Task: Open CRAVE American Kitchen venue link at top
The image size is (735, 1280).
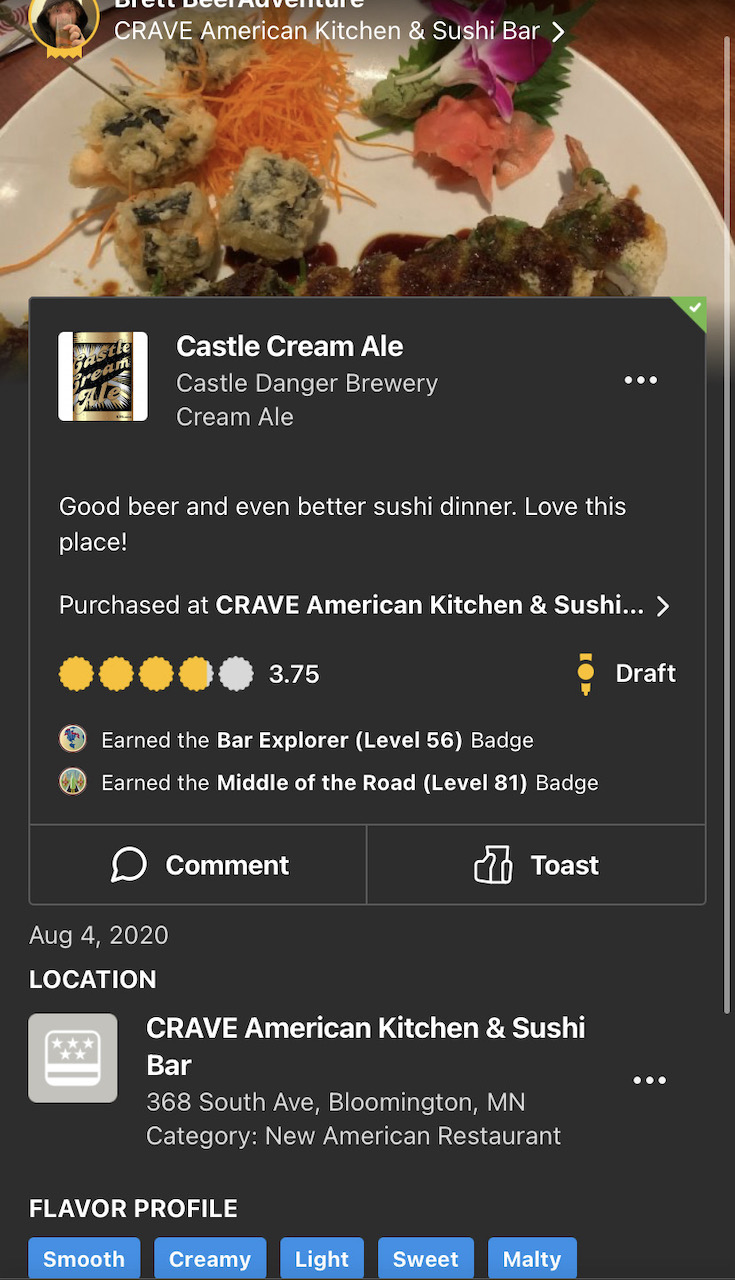Action: 338,31
